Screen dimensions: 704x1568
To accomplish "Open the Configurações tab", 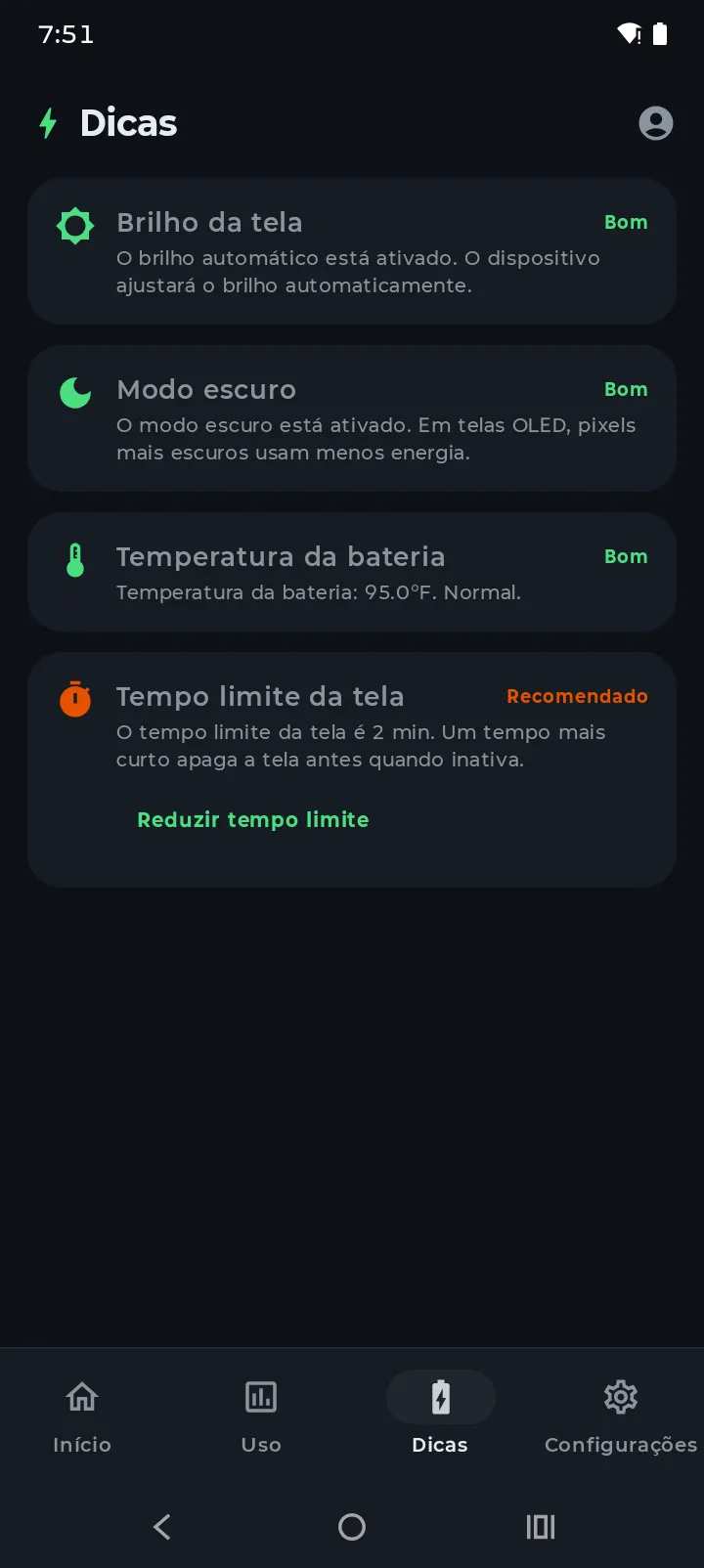I will coord(620,1416).
